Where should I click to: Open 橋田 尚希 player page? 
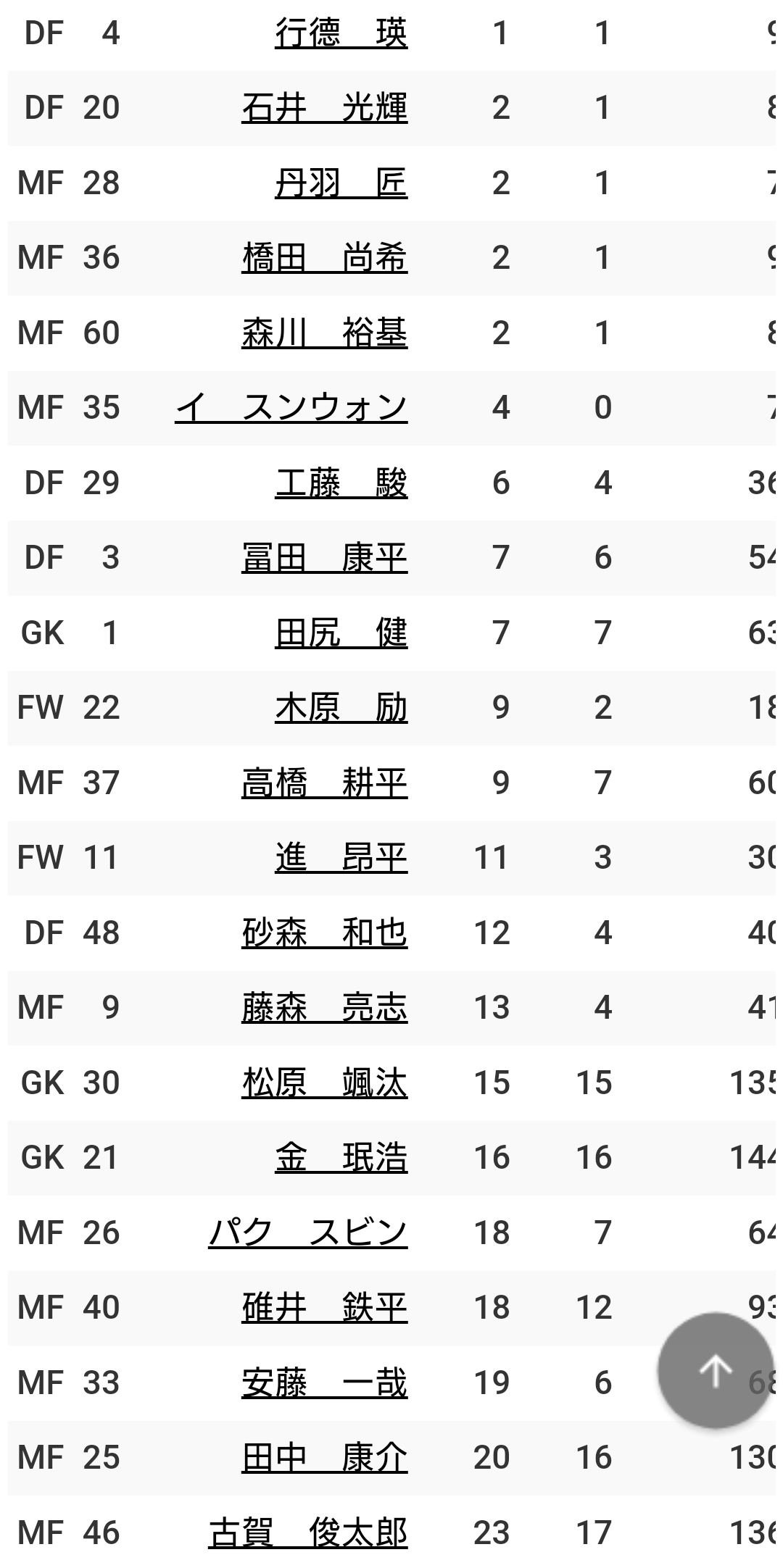[324, 259]
